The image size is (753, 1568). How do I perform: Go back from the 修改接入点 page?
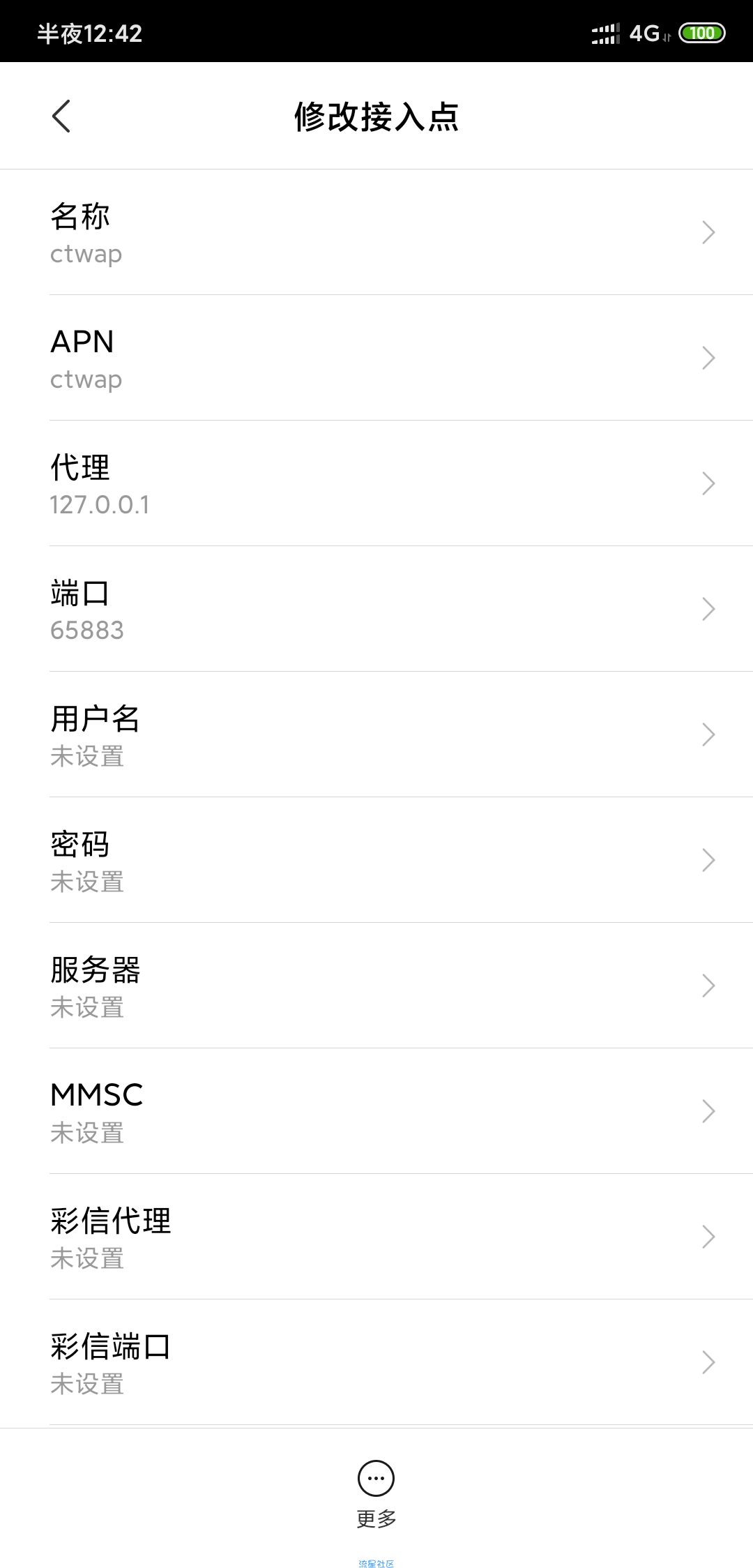coord(61,116)
